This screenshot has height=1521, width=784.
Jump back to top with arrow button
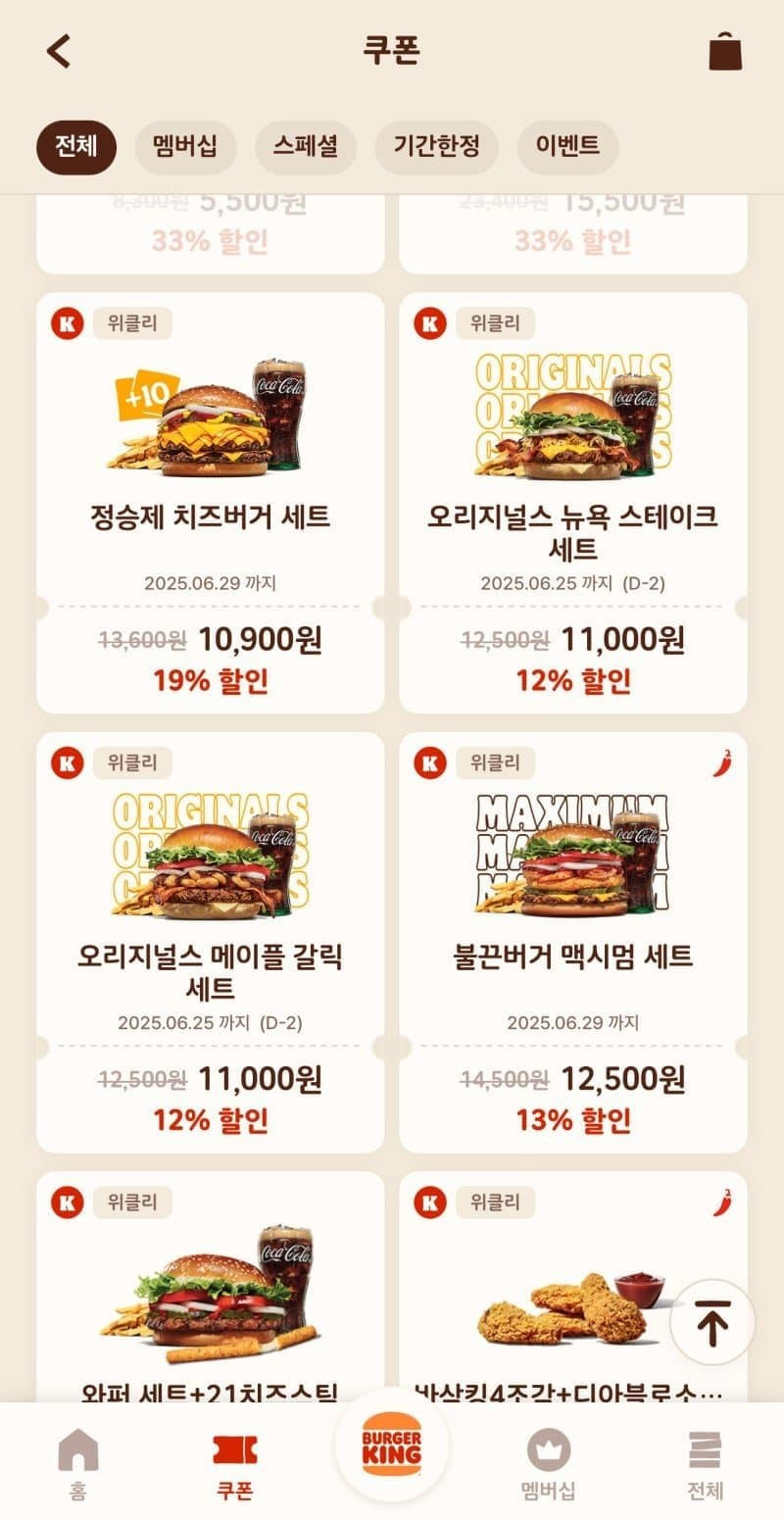pyautogui.click(x=712, y=1322)
